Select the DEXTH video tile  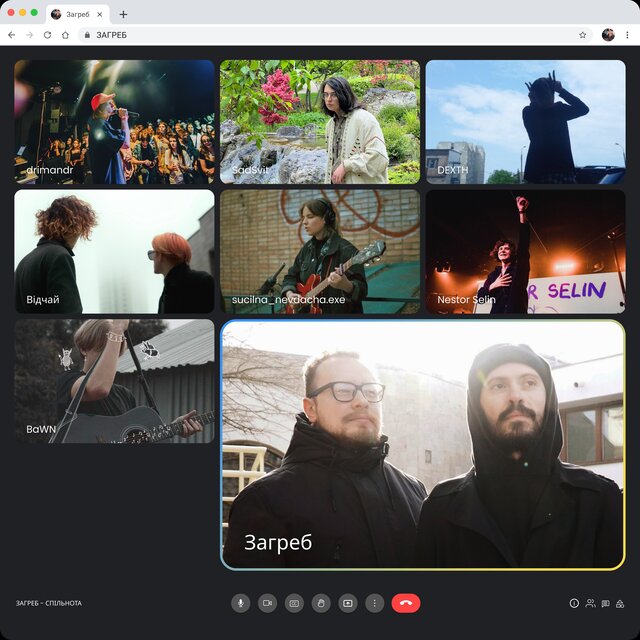point(525,122)
